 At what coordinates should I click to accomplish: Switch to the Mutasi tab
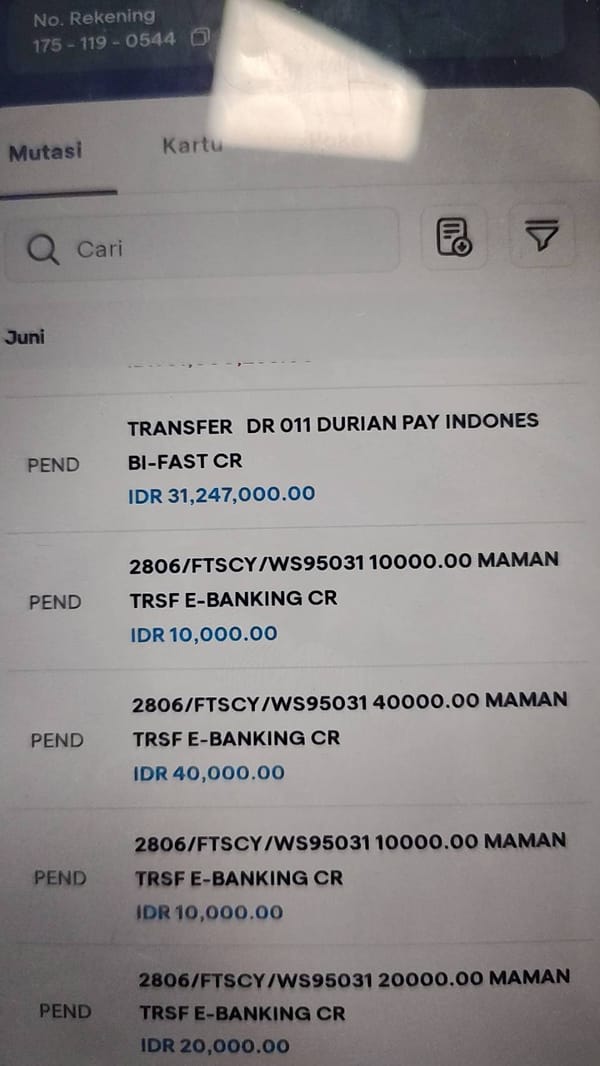coord(46,151)
